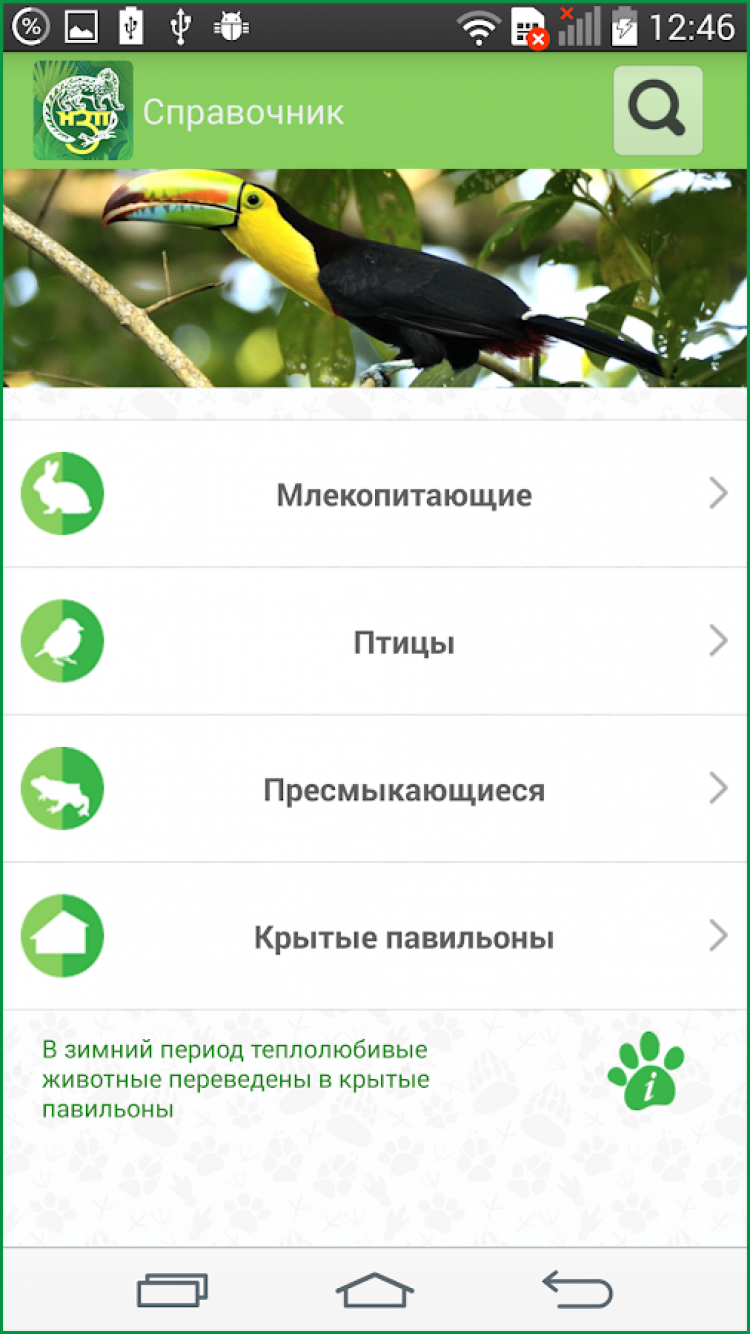Go to the system home screen
Image resolution: width=750 pixels, height=1334 pixels.
coord(375,1290)
